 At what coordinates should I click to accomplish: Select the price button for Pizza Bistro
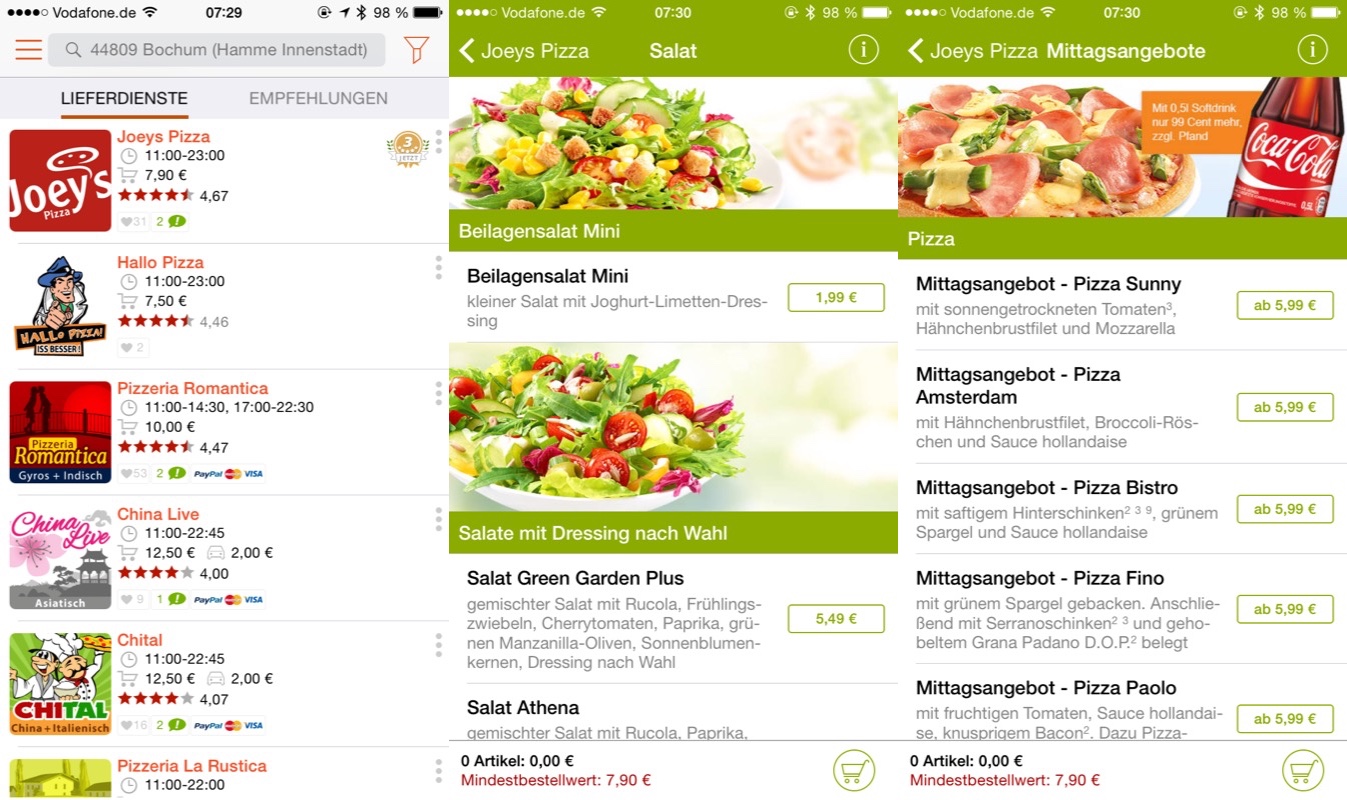(1285, 509)
